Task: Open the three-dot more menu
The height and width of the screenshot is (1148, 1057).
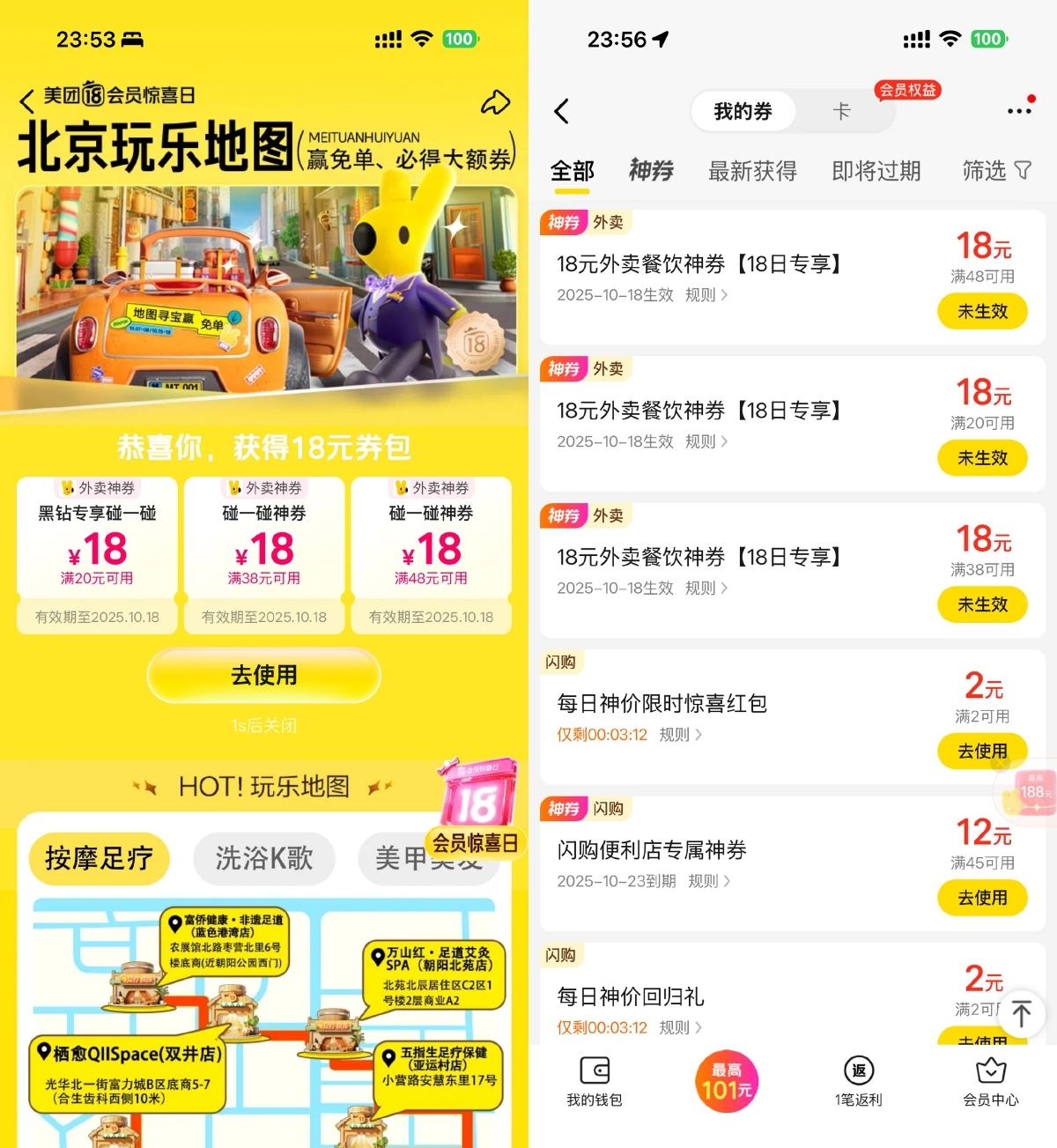Action: (x=1019, y=110)
